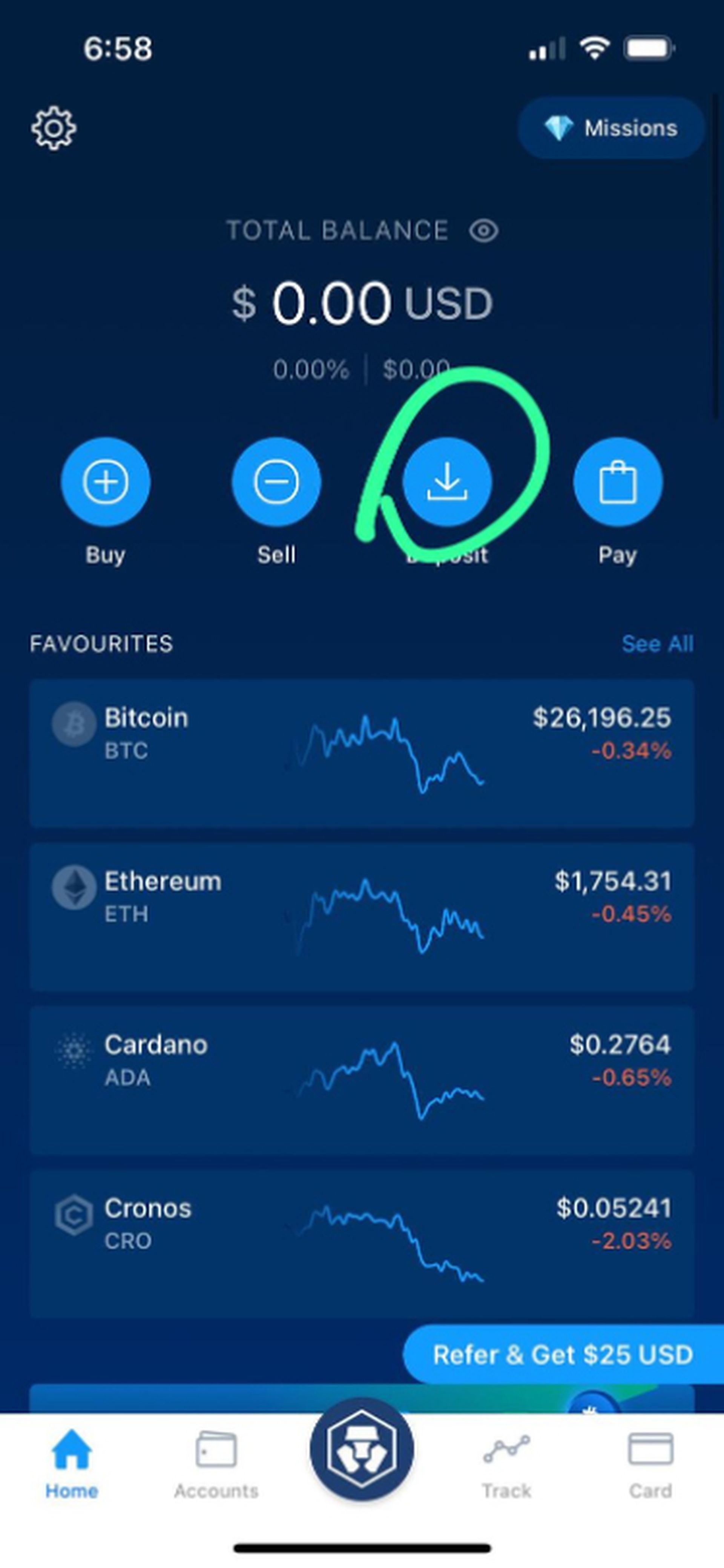Tap the center Crypto.com logo button
This screenshot has height=1568, width=724.
tap(362, 1449)
